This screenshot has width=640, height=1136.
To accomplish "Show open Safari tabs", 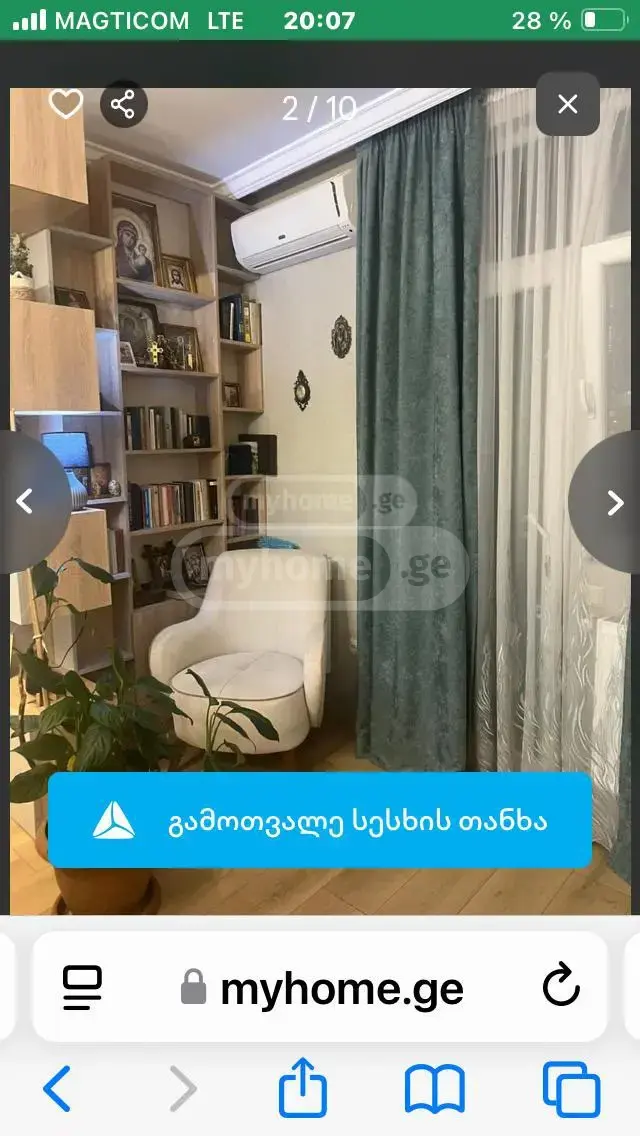I will click(x=571, y=1089).
